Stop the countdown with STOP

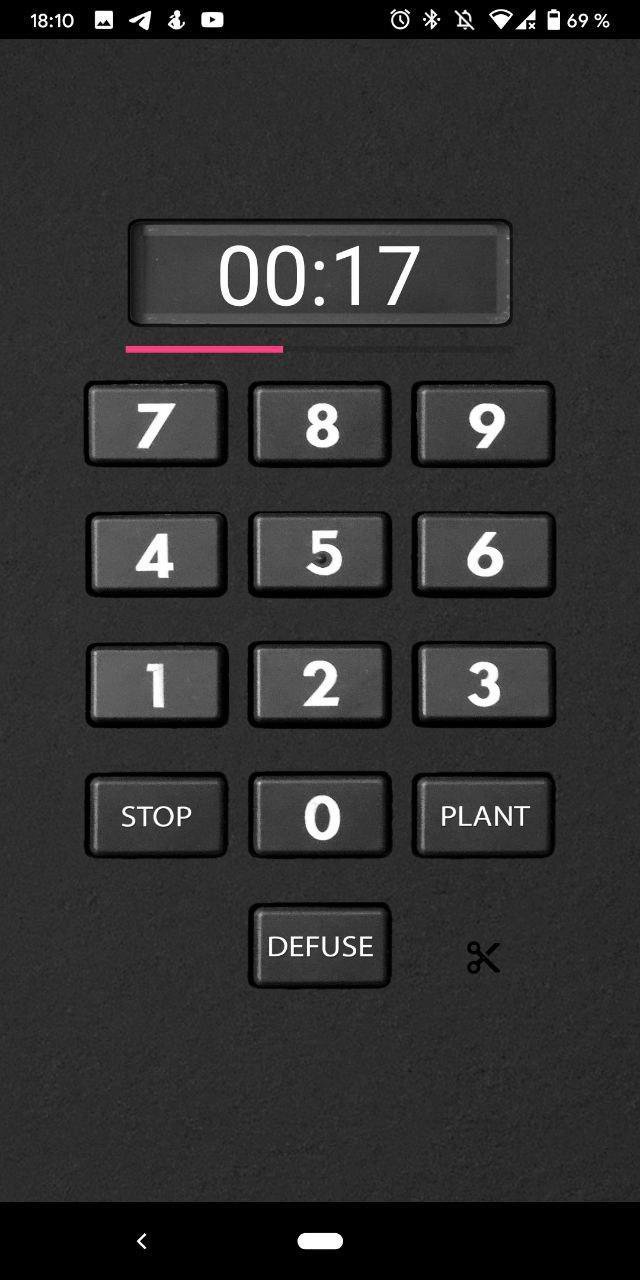click(x=156, y=816)
